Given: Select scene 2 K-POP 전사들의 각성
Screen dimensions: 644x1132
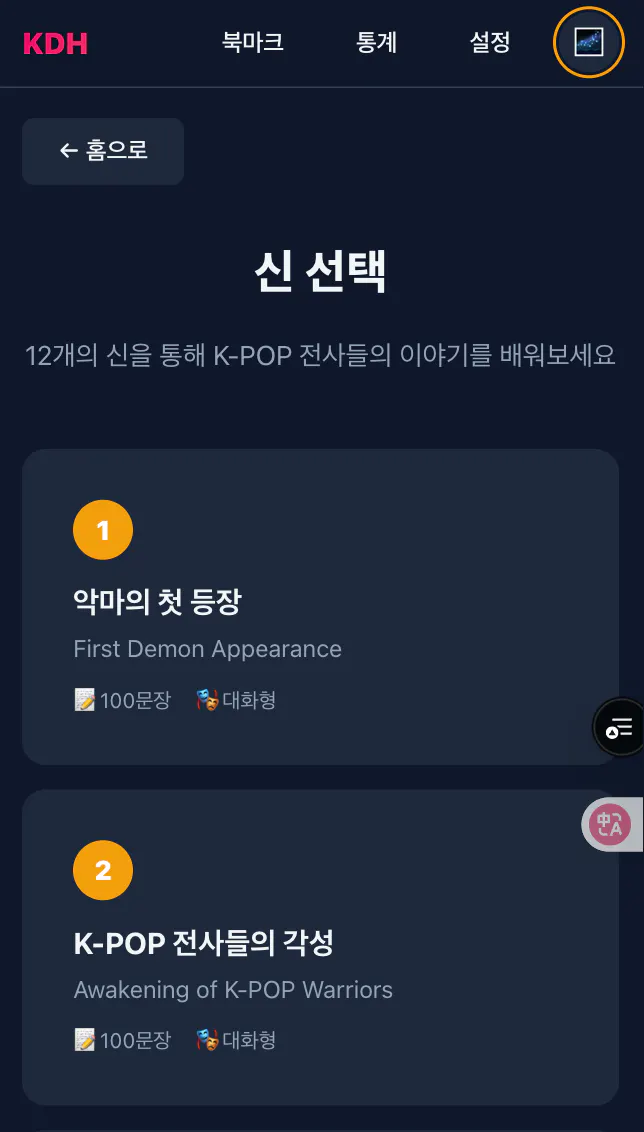Looking at the screenshot, I should pos(320,946).
